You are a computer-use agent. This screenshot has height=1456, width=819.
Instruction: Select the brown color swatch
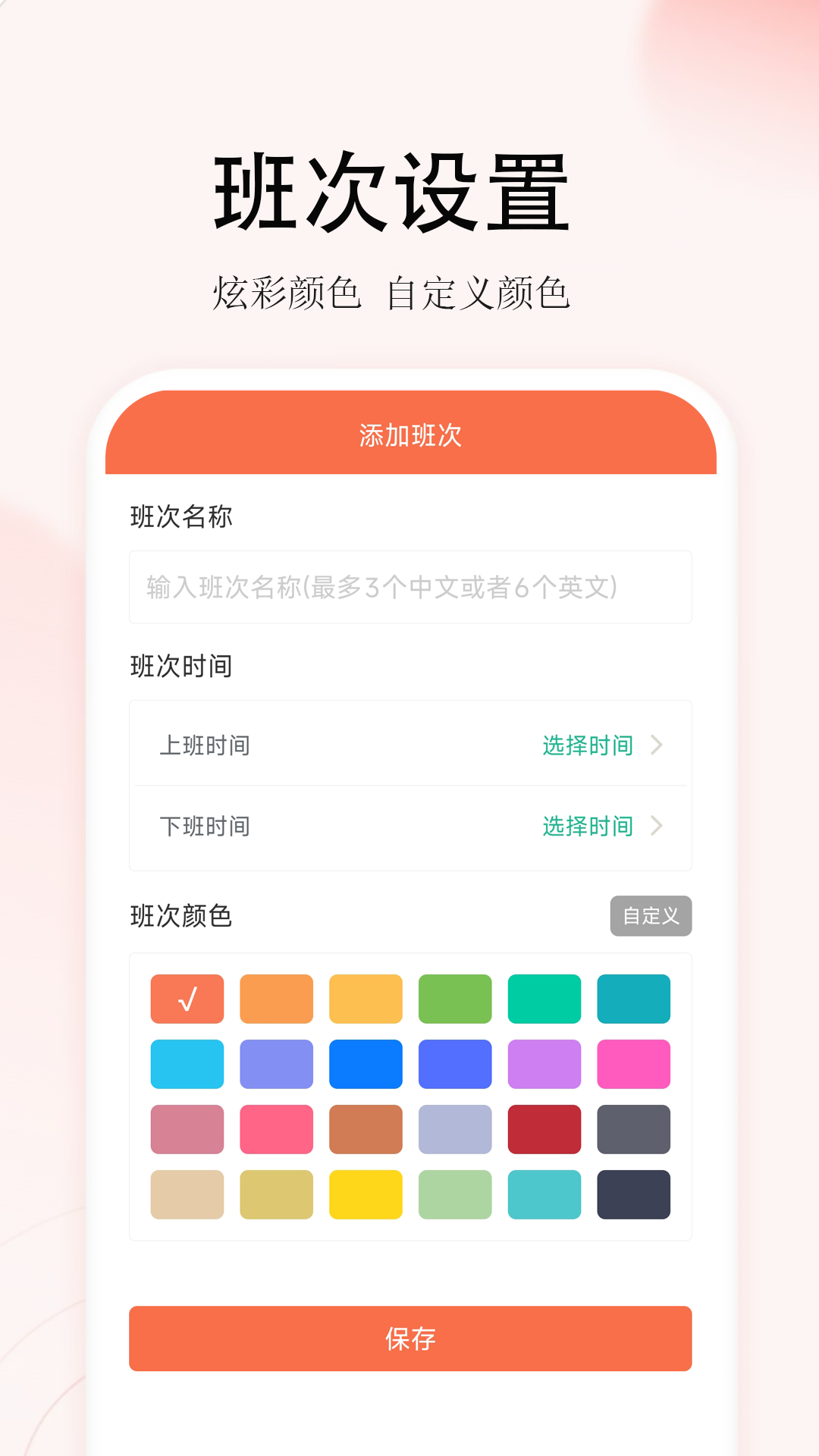366,1128
